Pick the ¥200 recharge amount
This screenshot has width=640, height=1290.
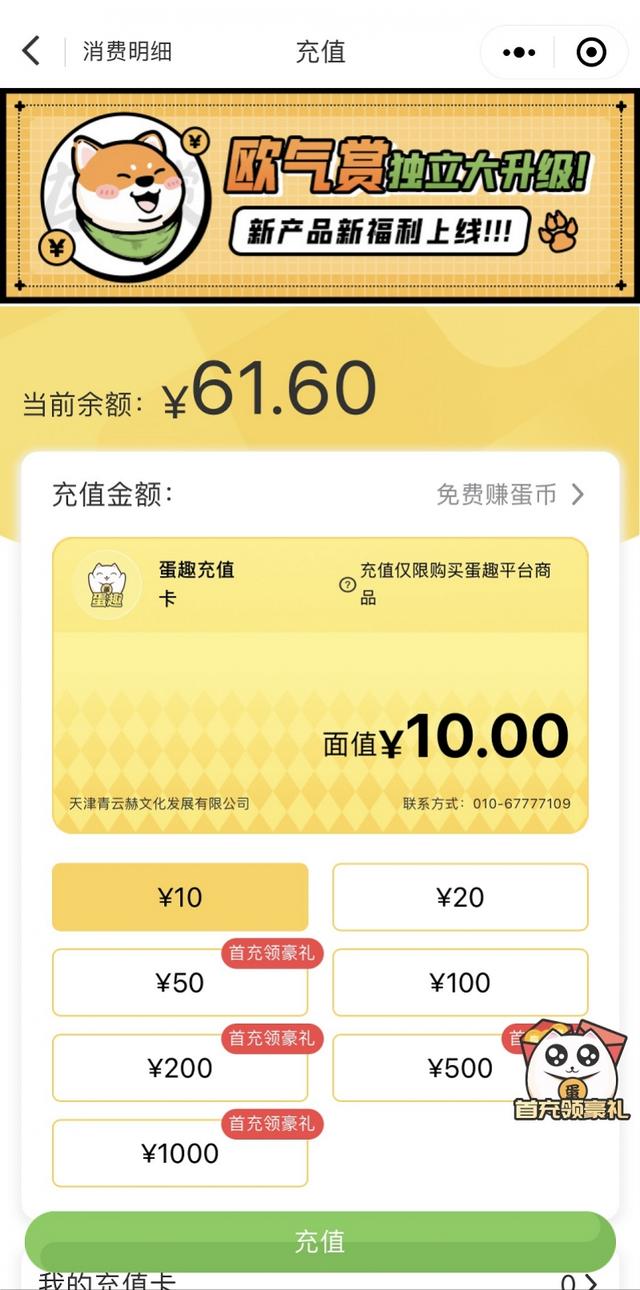tap(180, 1067)
